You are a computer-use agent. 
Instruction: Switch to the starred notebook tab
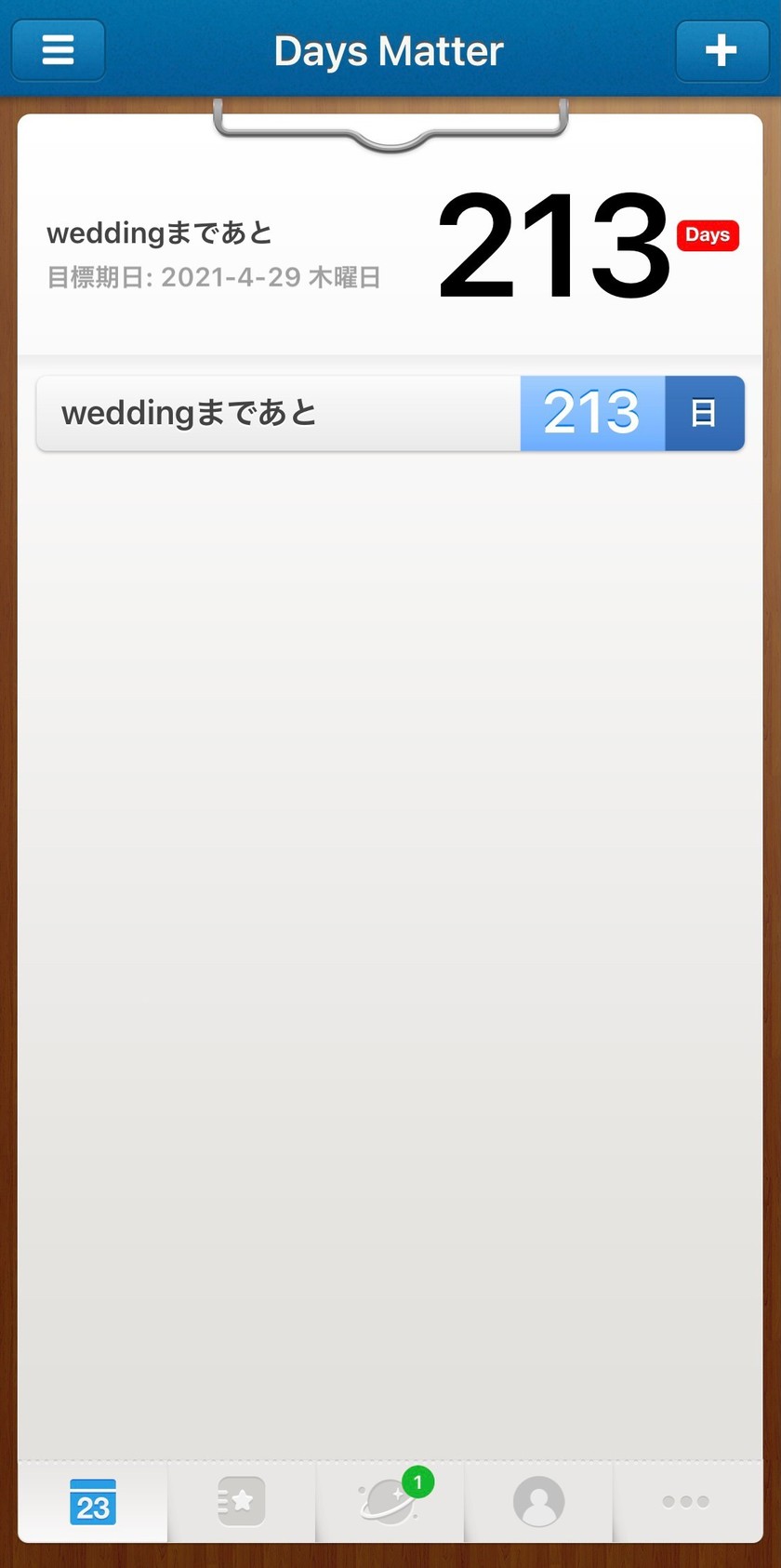coord(242,1502)
